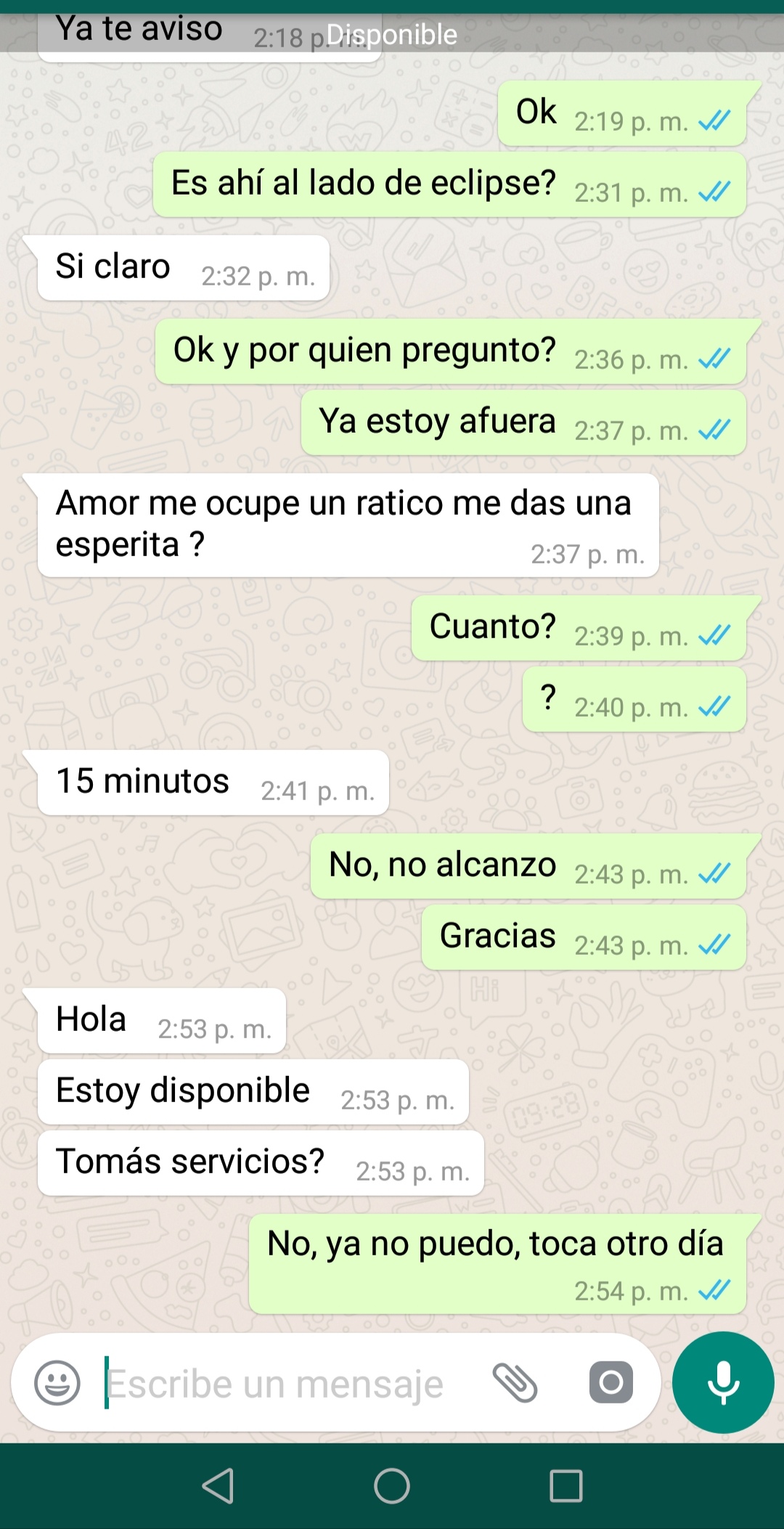The image size is (784, 1529).
Task: Tap the paperclip attach icon
Action: coord(515,1382)
